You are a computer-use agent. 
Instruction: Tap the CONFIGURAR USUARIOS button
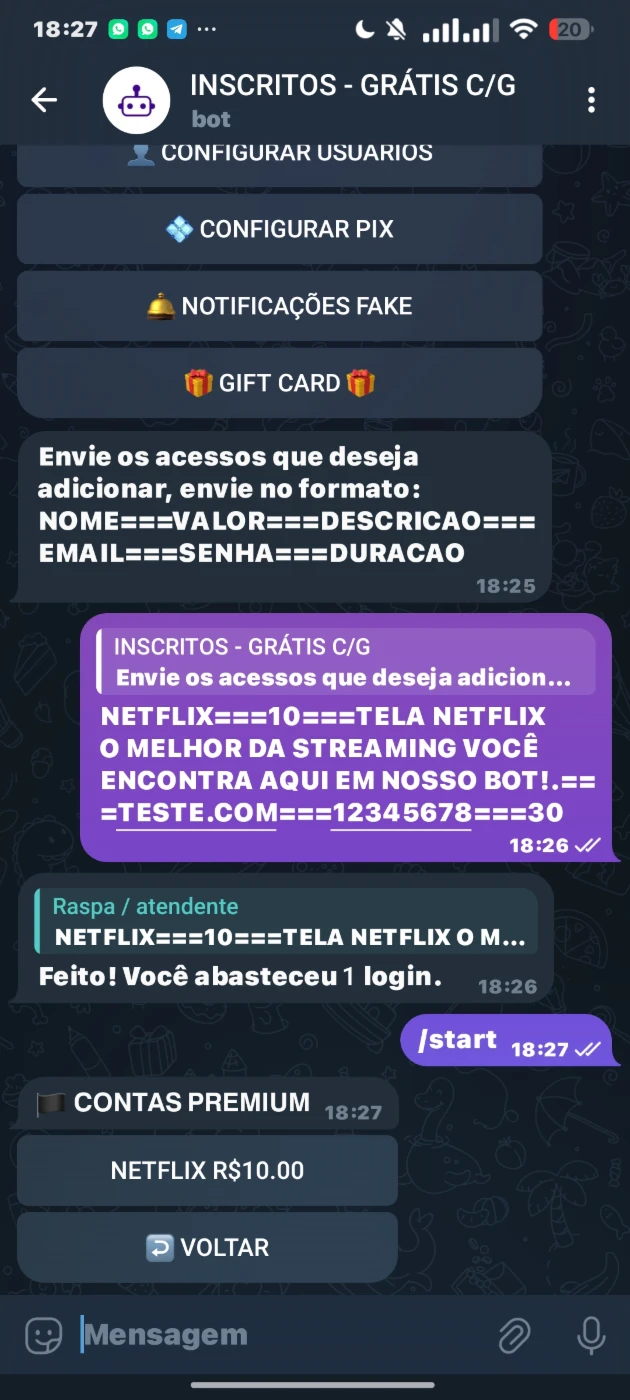pyautogui.click(x=280, y=160)
